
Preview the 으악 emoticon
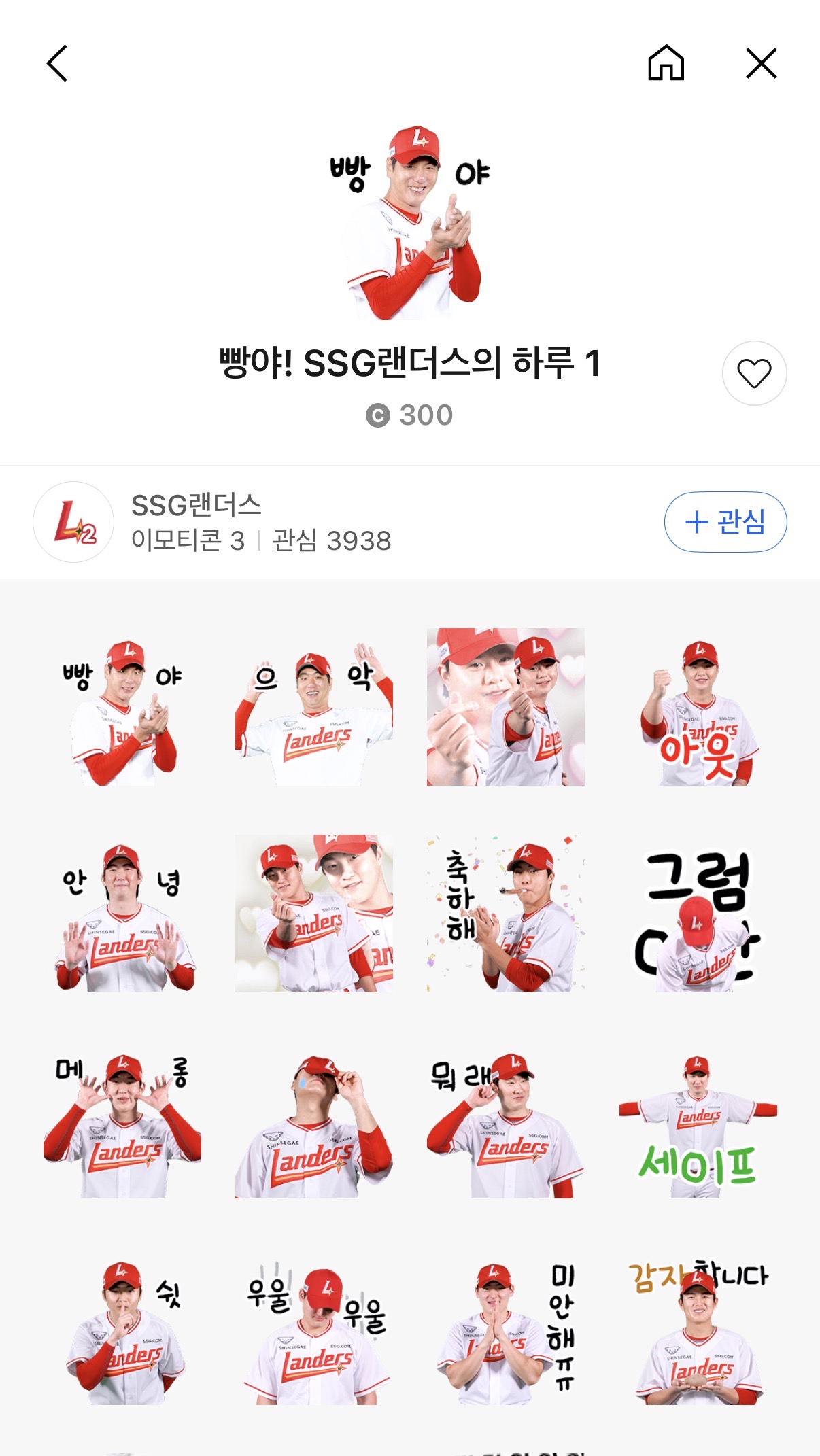tap(314, 708)
